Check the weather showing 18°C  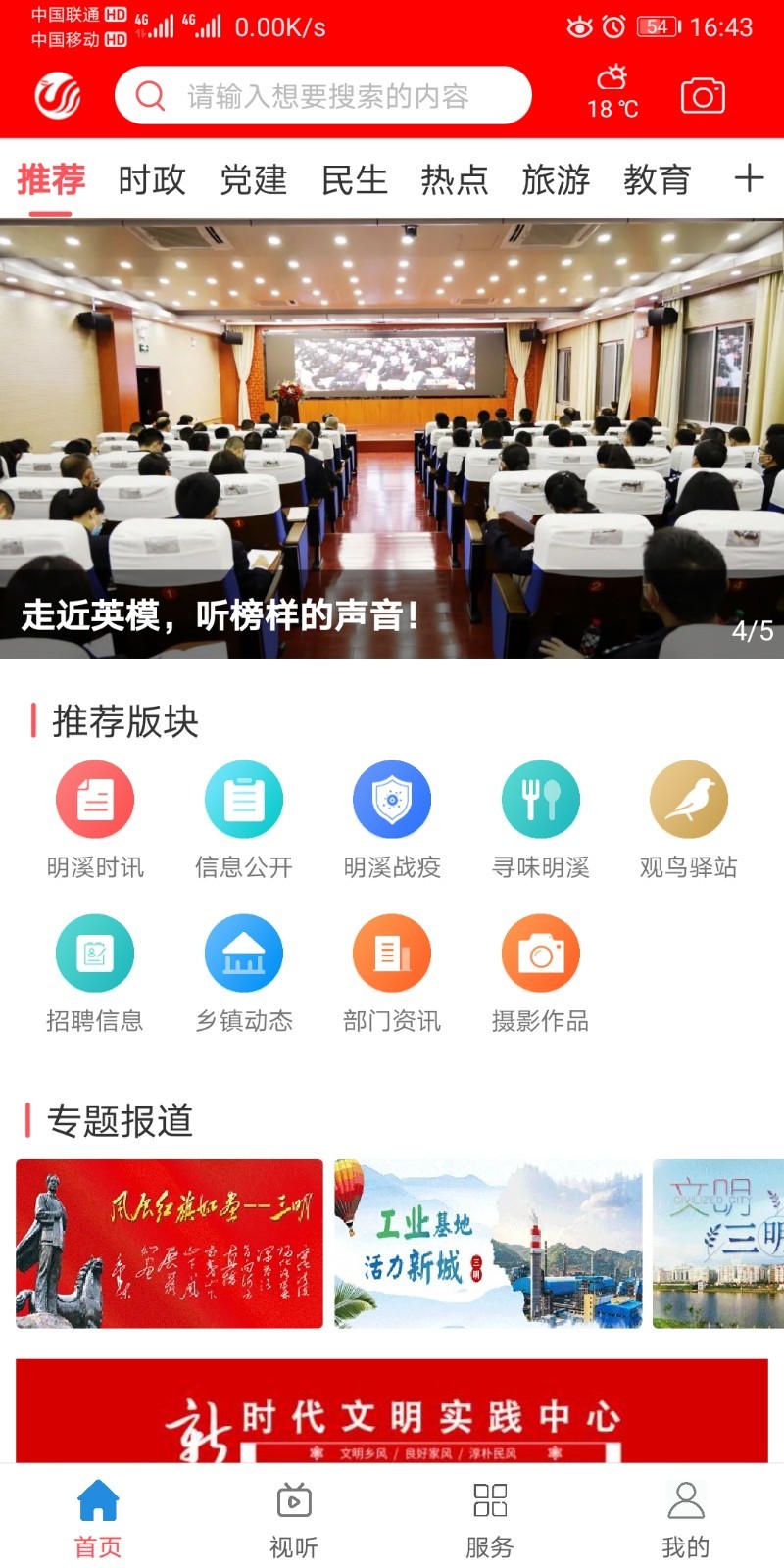[613, 94]
